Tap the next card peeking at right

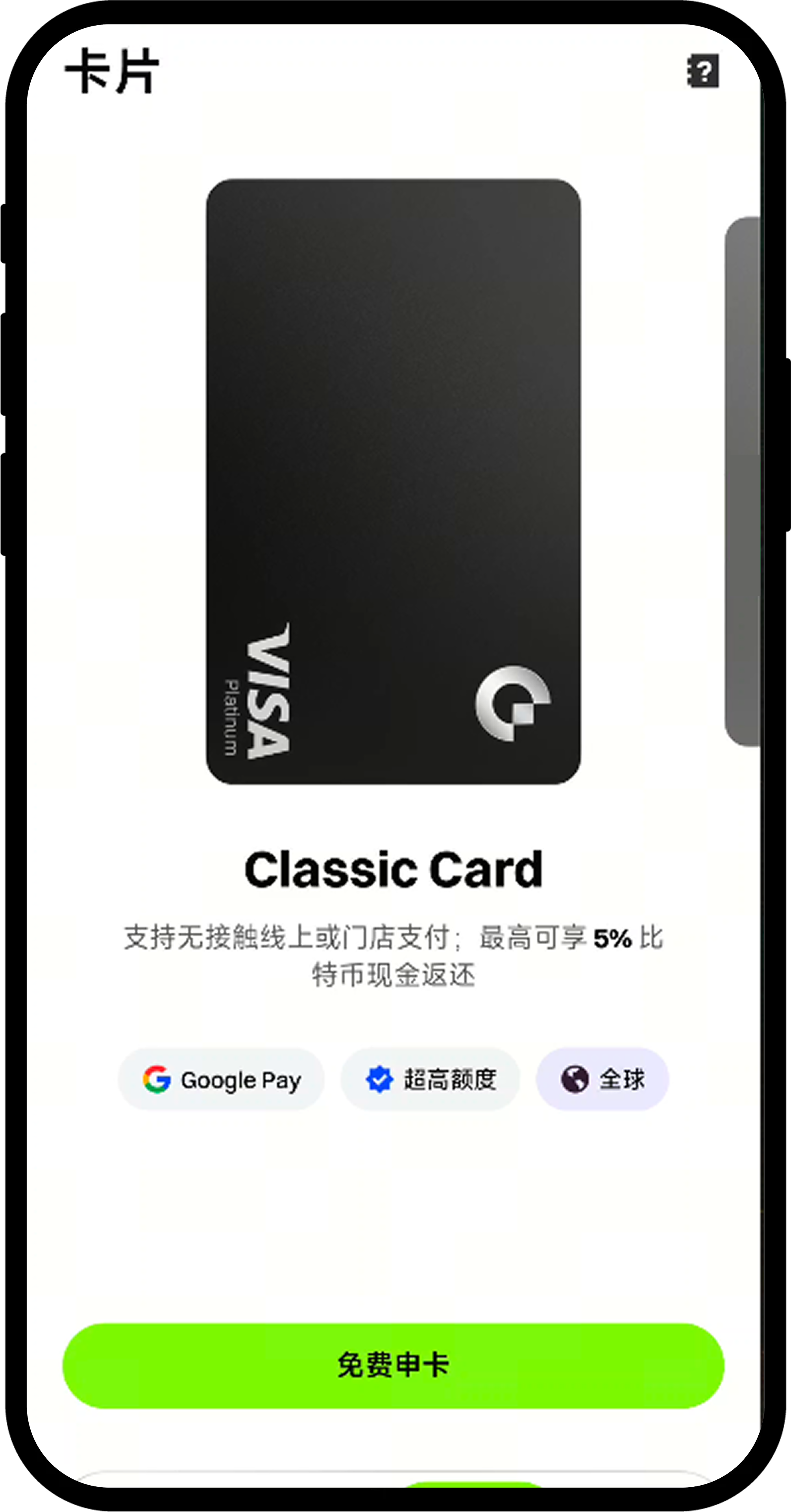click(743, 481)
